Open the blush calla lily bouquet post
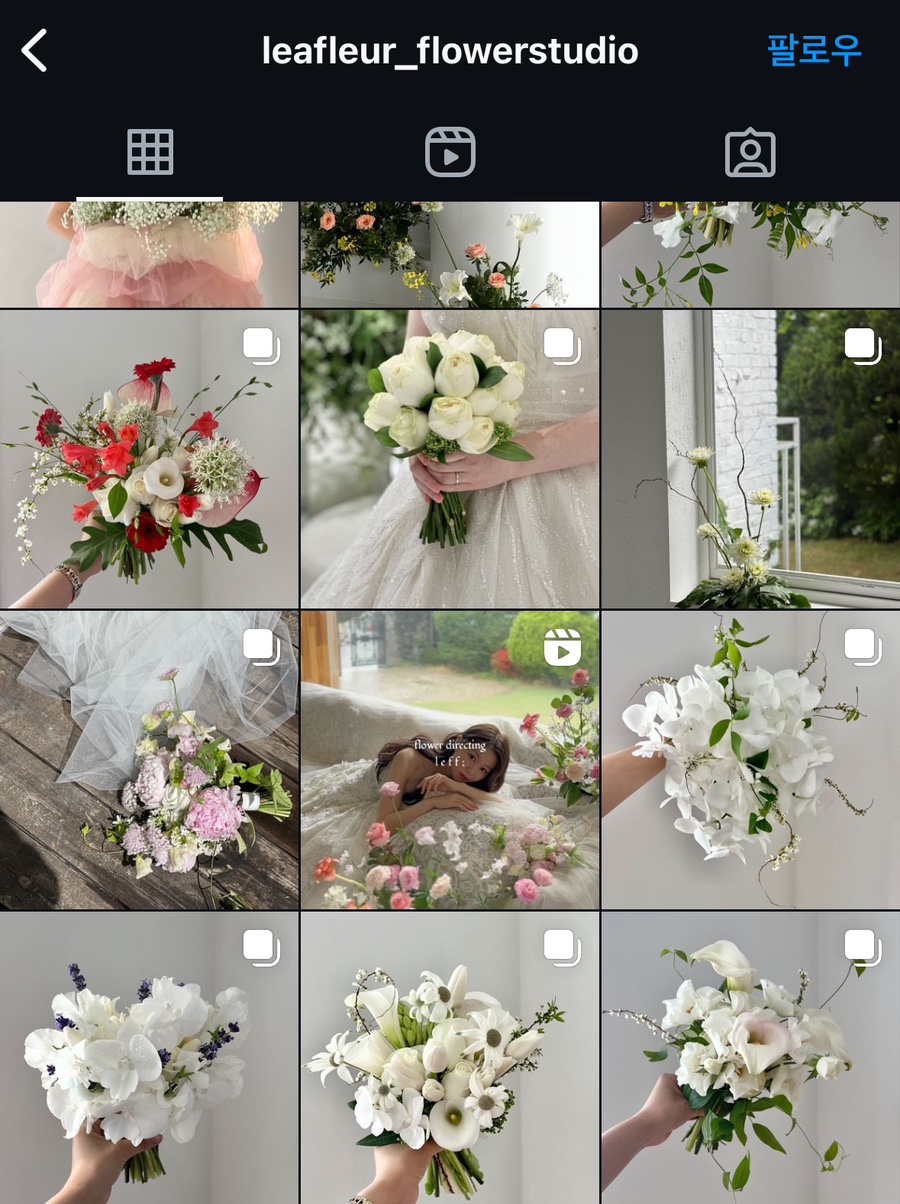Viewport: 900px width, 1204px height. pyautogui.click(x=751, y=1058)
